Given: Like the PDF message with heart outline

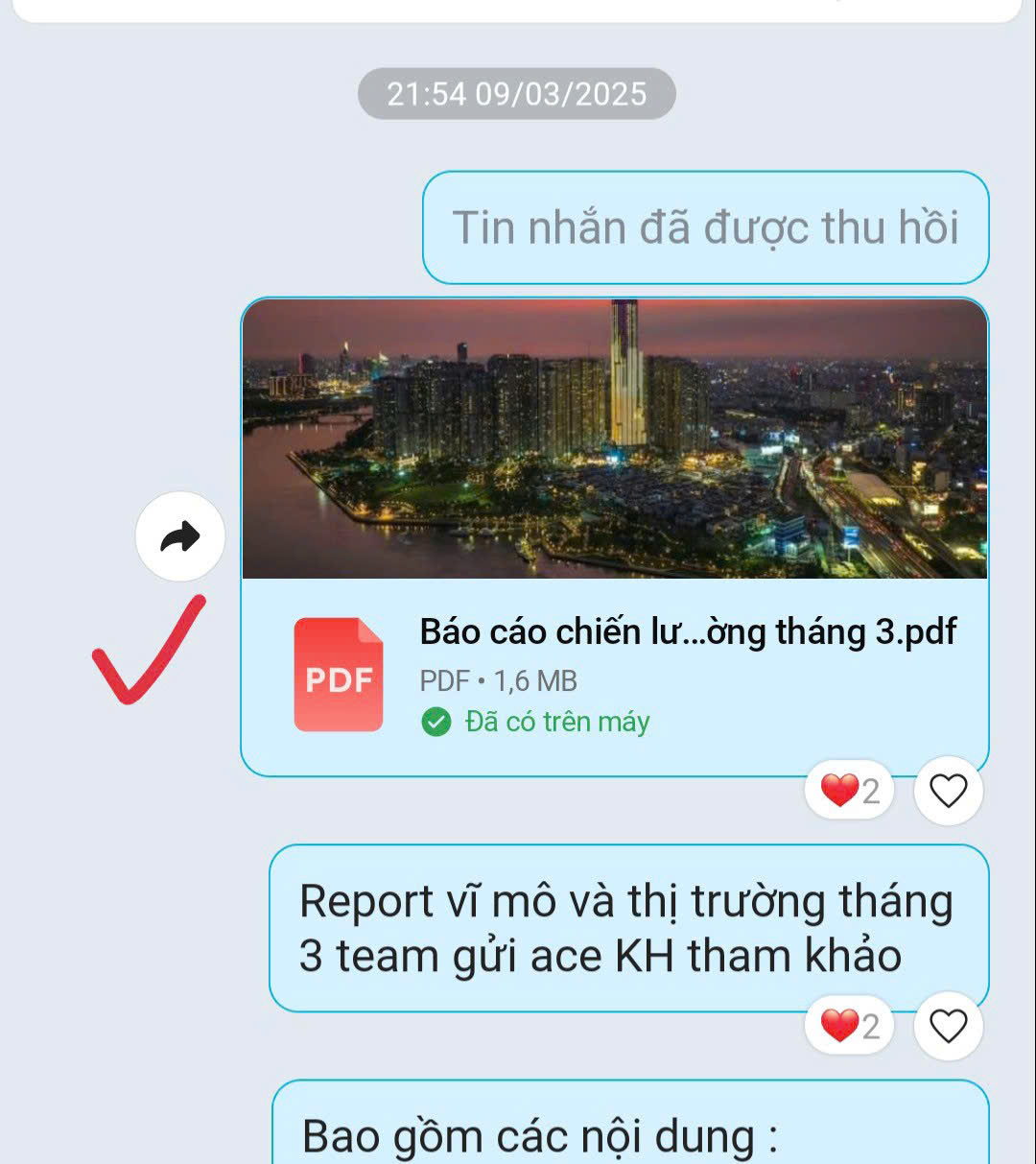Looking at the screenshot, I should [948, 791].
